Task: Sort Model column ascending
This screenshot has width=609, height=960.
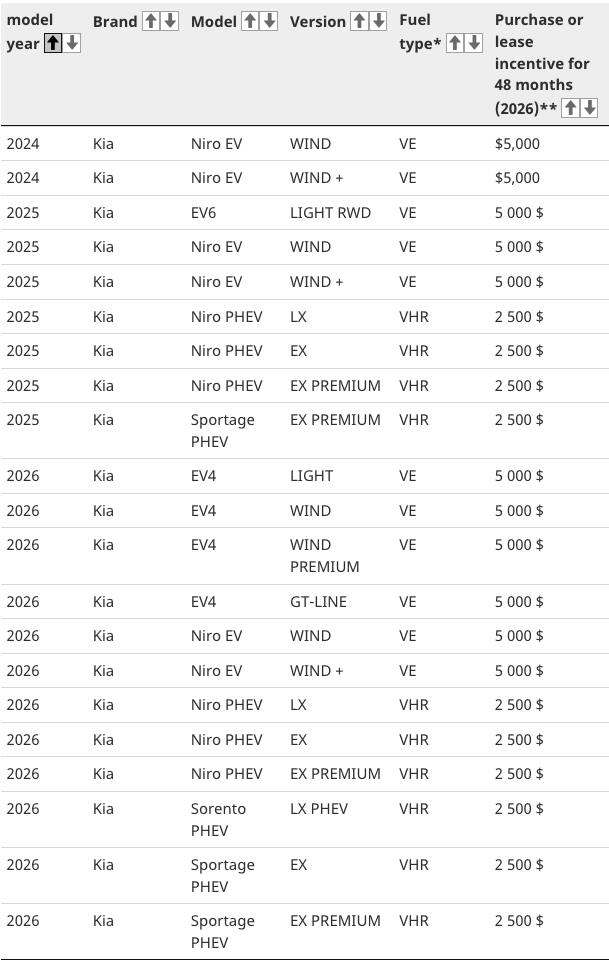Action: 250,21
